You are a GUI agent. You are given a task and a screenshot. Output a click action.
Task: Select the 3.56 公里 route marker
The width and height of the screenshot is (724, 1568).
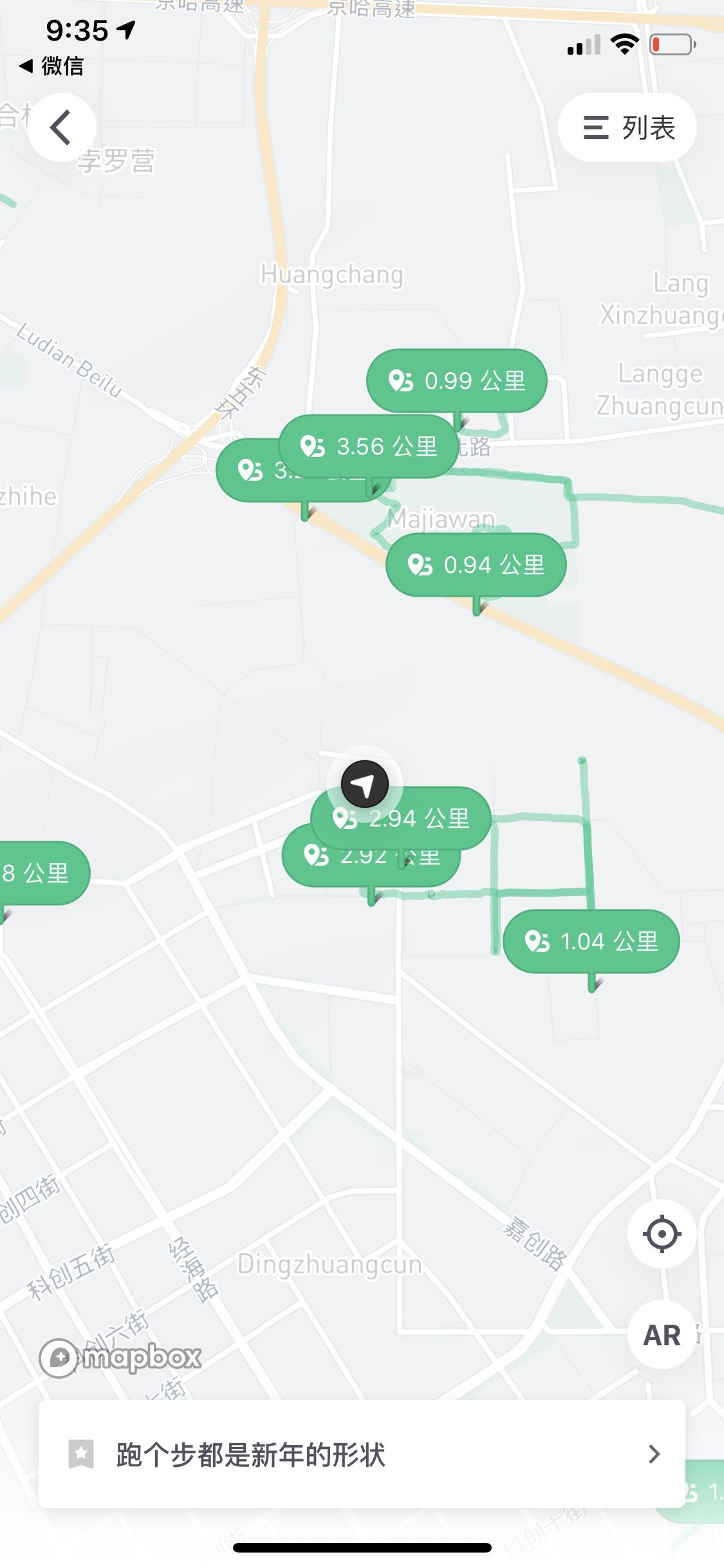[x=369, y=446]
